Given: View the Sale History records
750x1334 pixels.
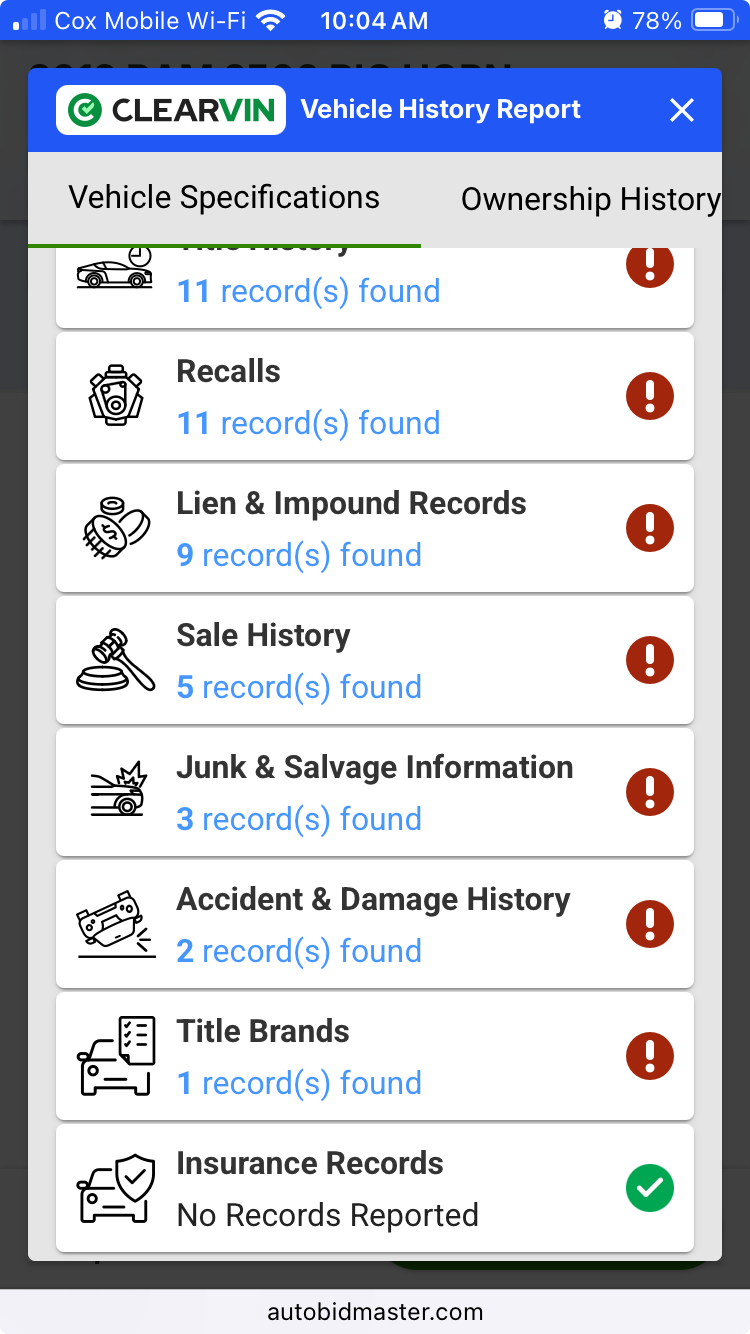Looking at the screenshot, I should click(x=375, y=660).
